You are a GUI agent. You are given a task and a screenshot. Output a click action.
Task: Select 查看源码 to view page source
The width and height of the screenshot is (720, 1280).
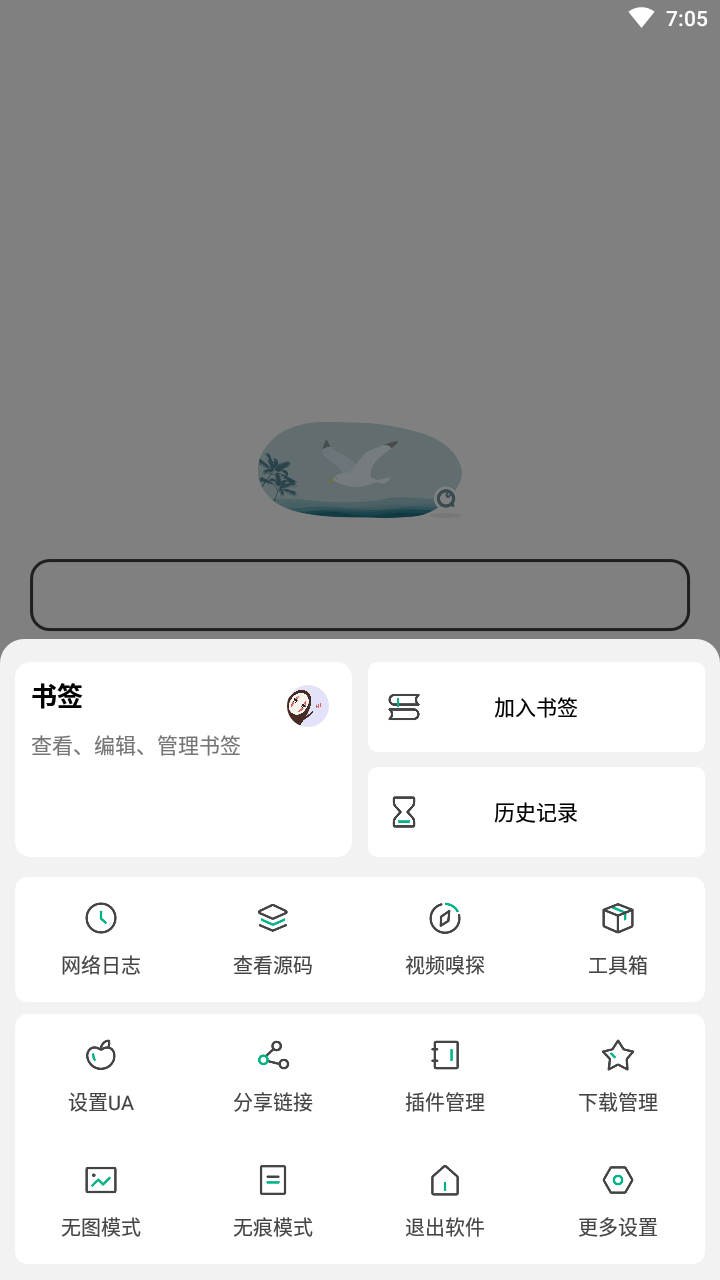[273, 938]
